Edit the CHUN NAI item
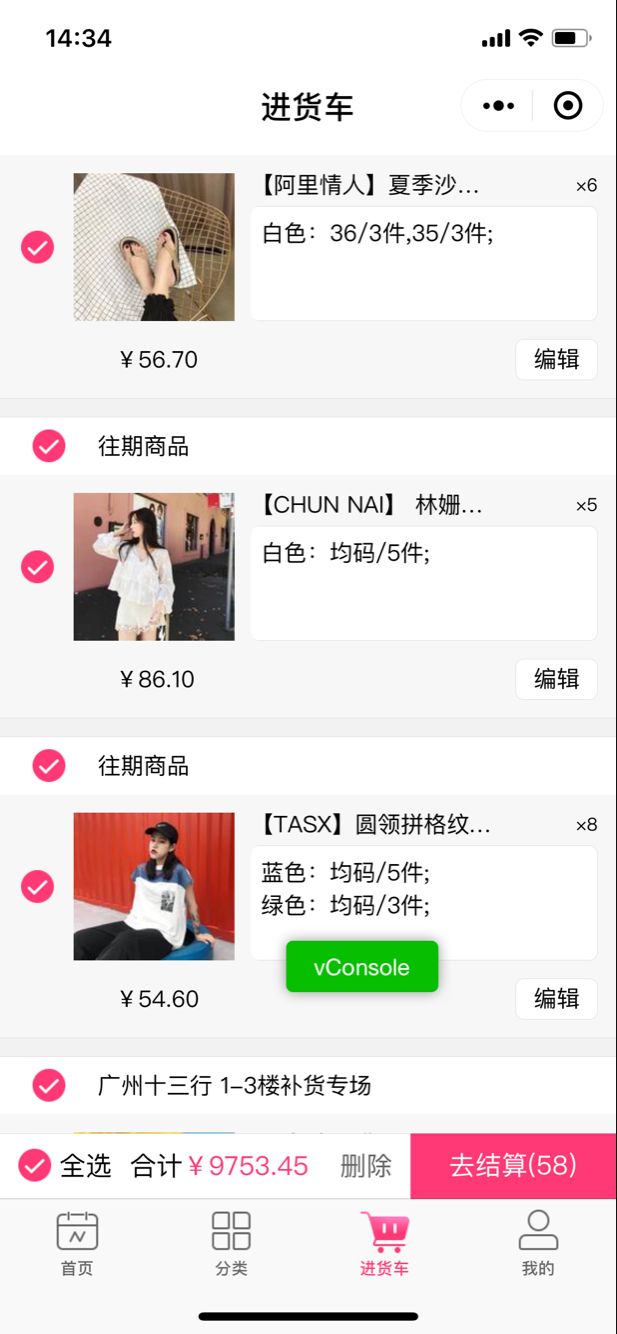This screenshot has height=1334, width=617. click(x=556, y=680)
